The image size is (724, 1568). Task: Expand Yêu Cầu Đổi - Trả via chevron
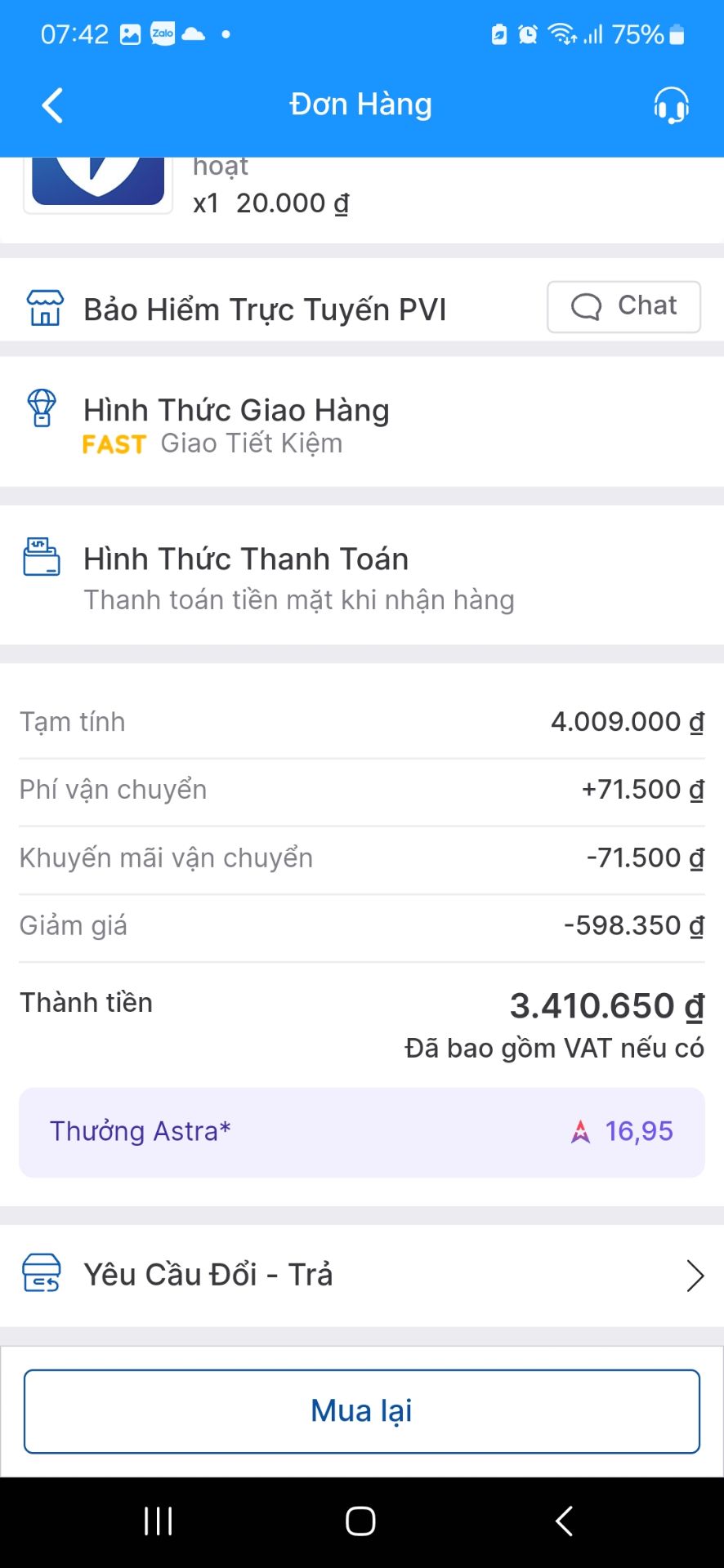pos(693,1274)
